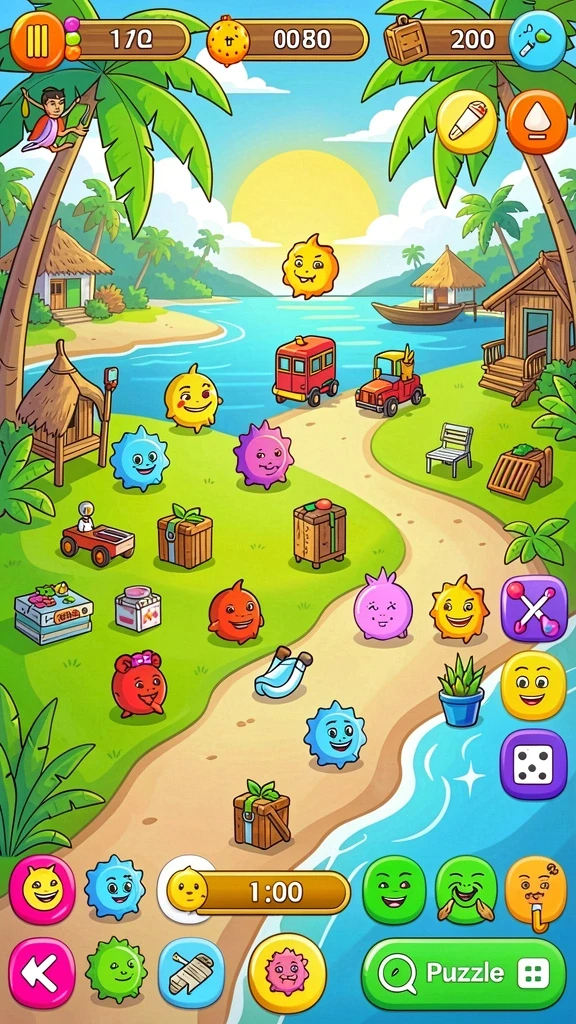Select the pink smiley face button
This screenshot has height=1024, width=576.
[42, 889]
